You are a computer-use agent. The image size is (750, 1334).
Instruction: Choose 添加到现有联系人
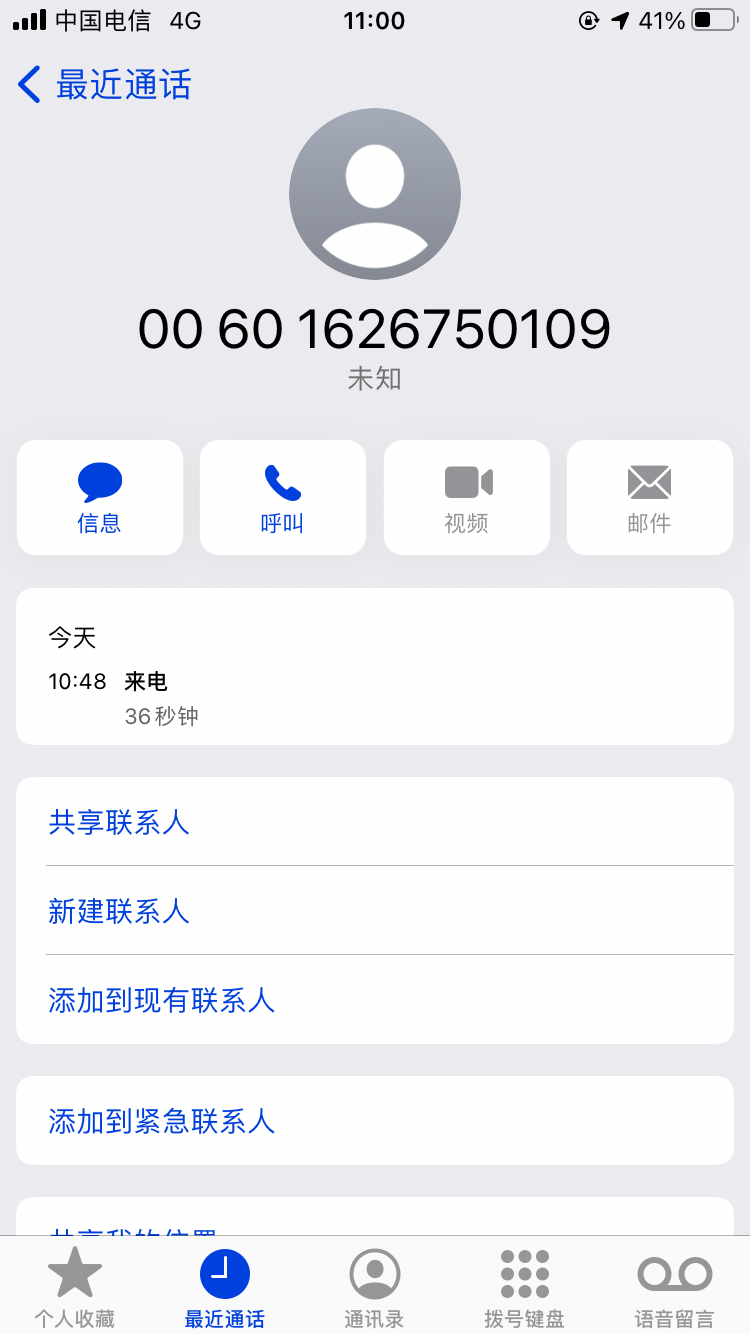[375, 1000]
